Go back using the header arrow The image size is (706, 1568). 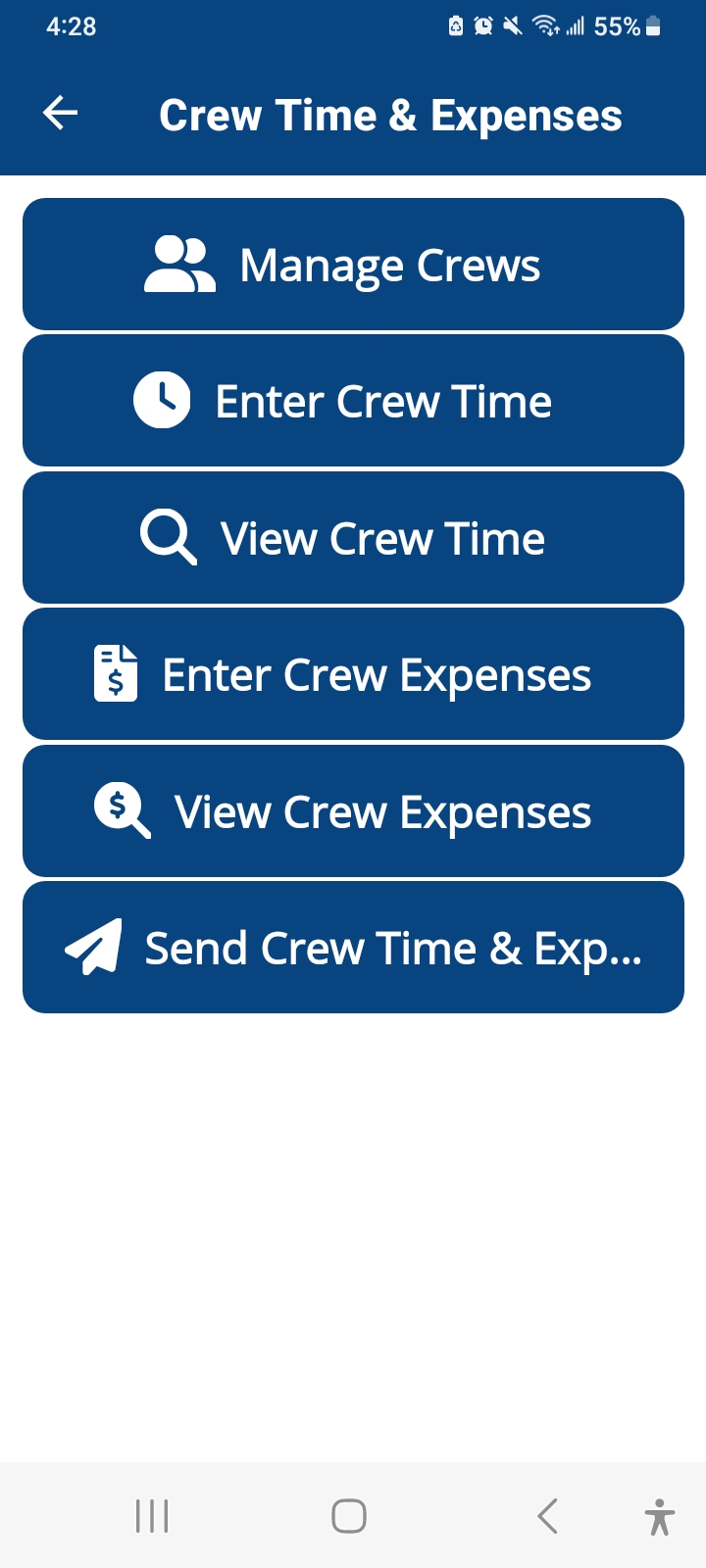[60, 114]
